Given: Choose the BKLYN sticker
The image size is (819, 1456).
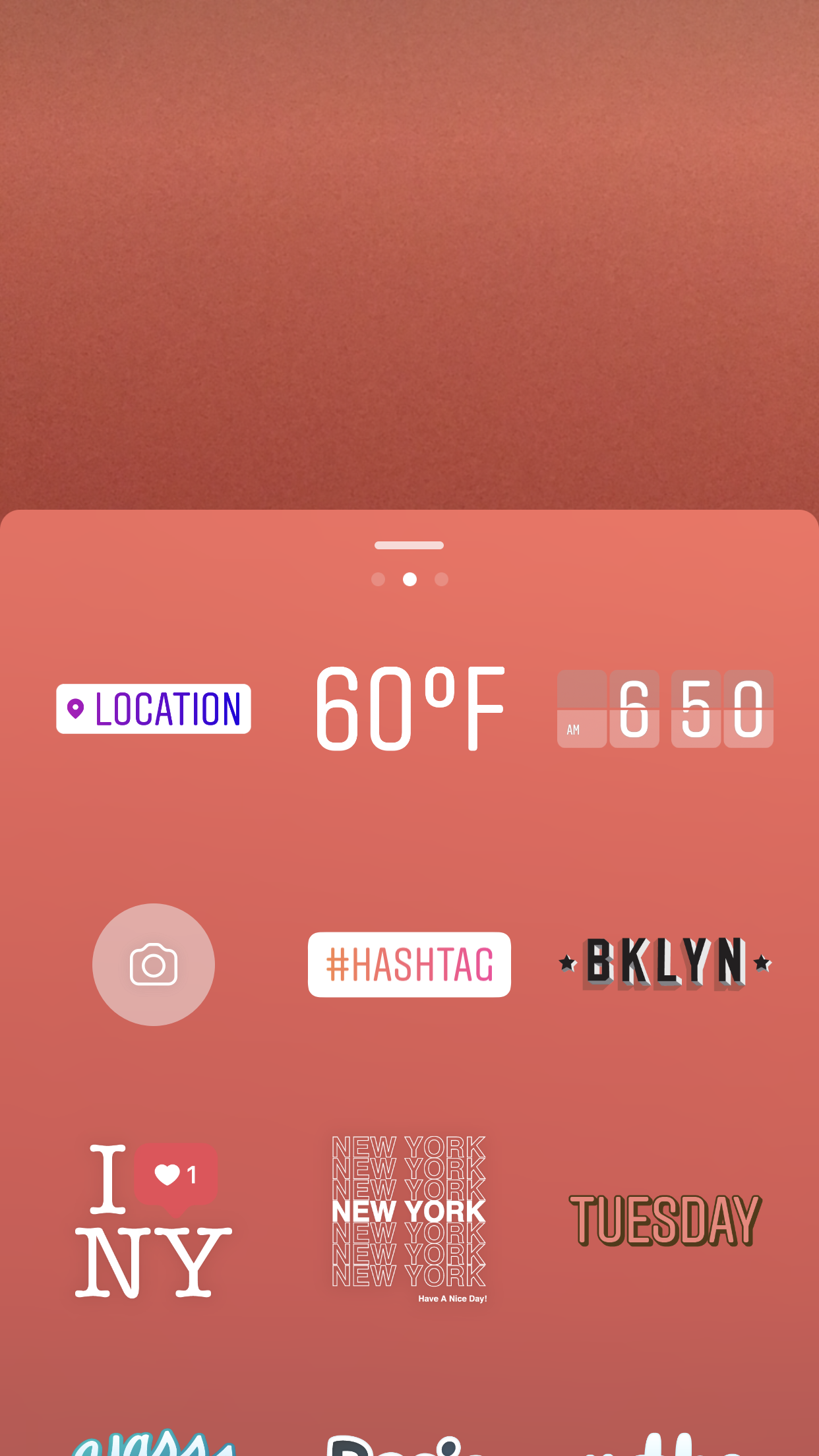Looking at the screenshot, I should pyautogui.click(x=665, y=964).
